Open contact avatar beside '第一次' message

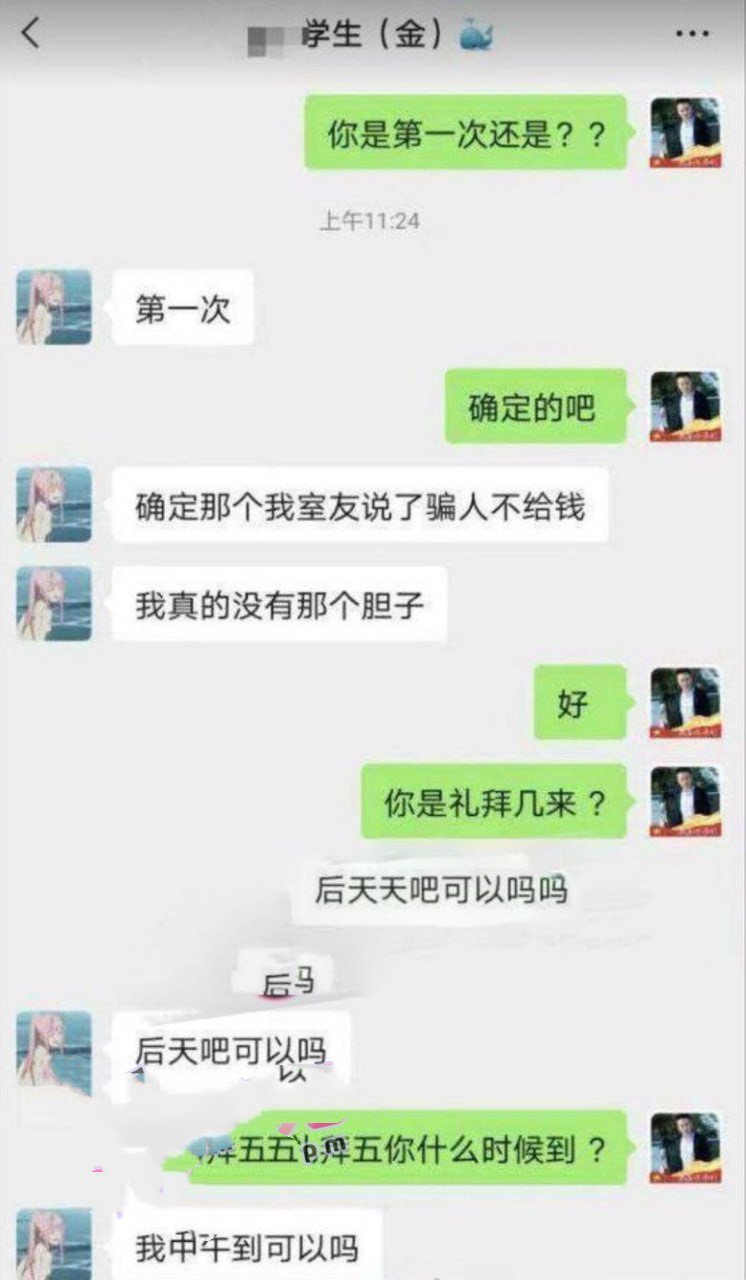coord(54,307)
